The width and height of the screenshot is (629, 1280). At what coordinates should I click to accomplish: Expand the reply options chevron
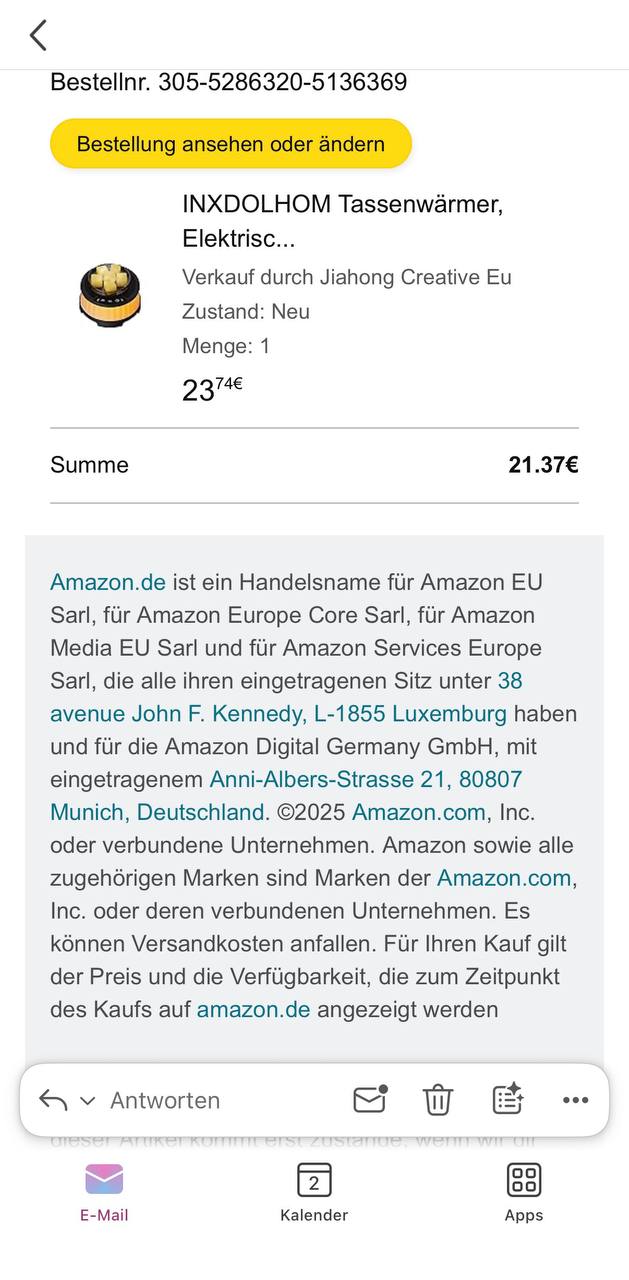click(87, 1101)
